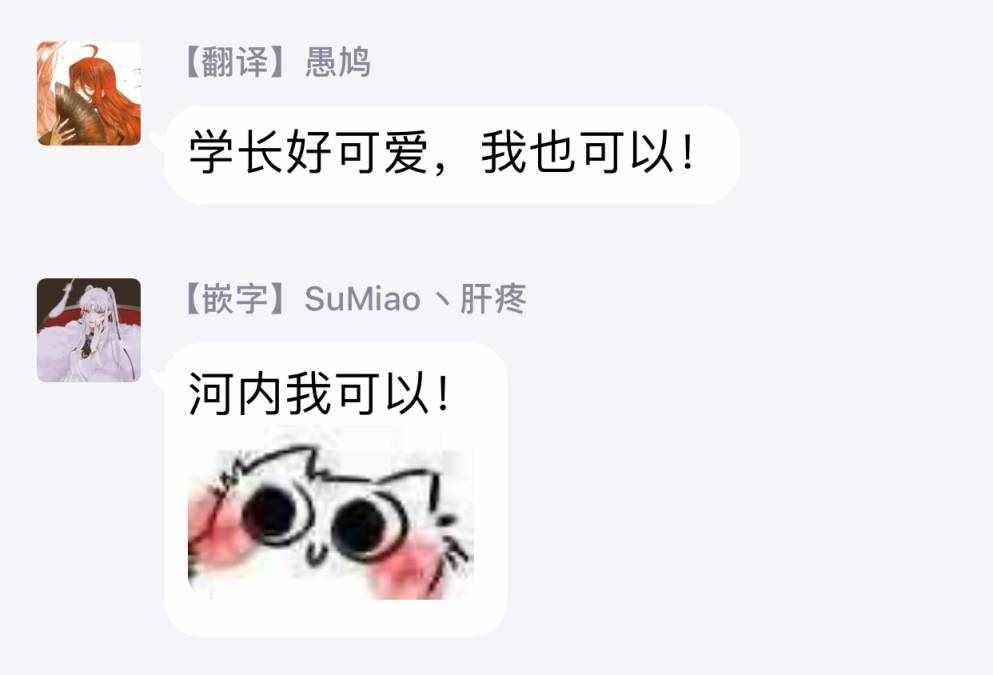Viewport: 993px width, 675px height.
Task: Open SuMiao丶肝疼's profile avatar
Action: coord(89,330)
